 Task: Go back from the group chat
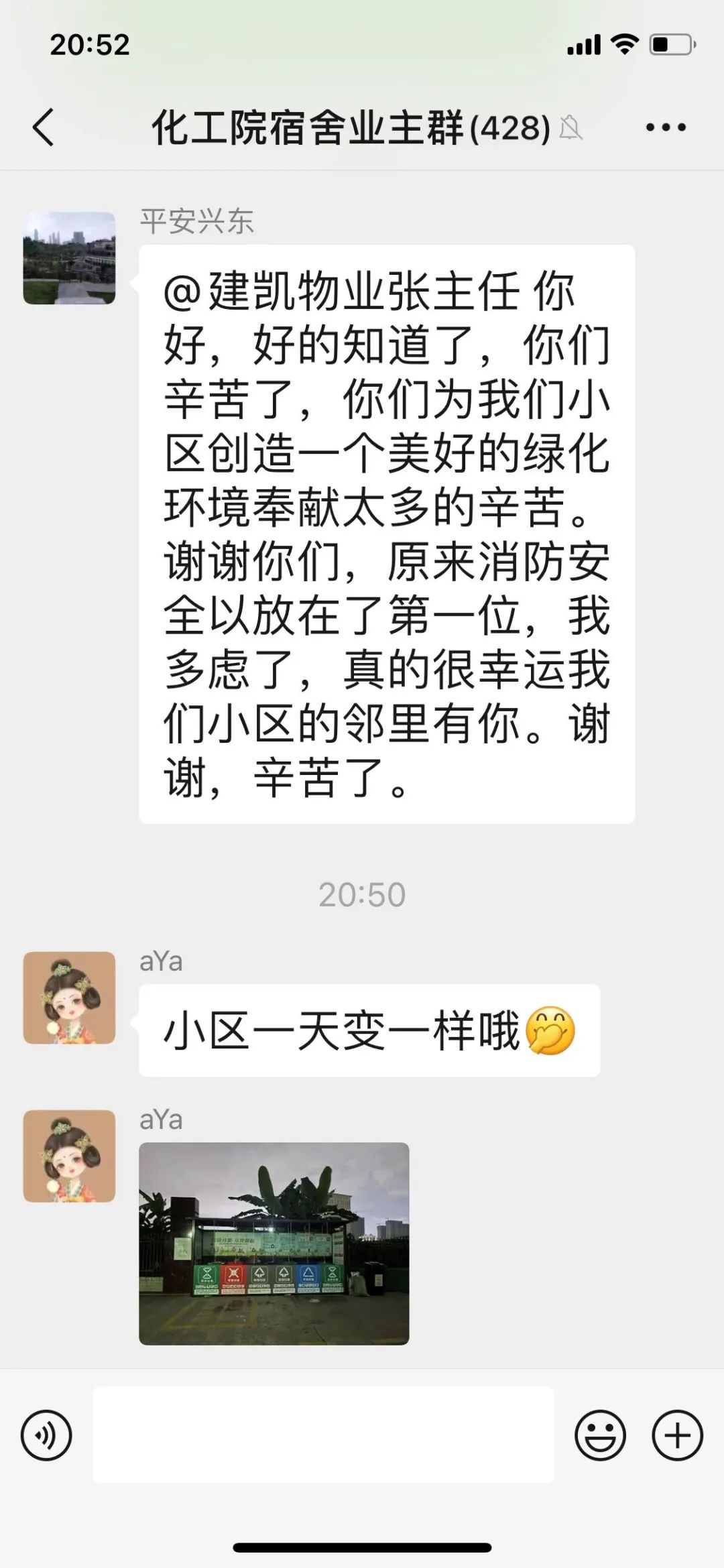click(44, 127)
